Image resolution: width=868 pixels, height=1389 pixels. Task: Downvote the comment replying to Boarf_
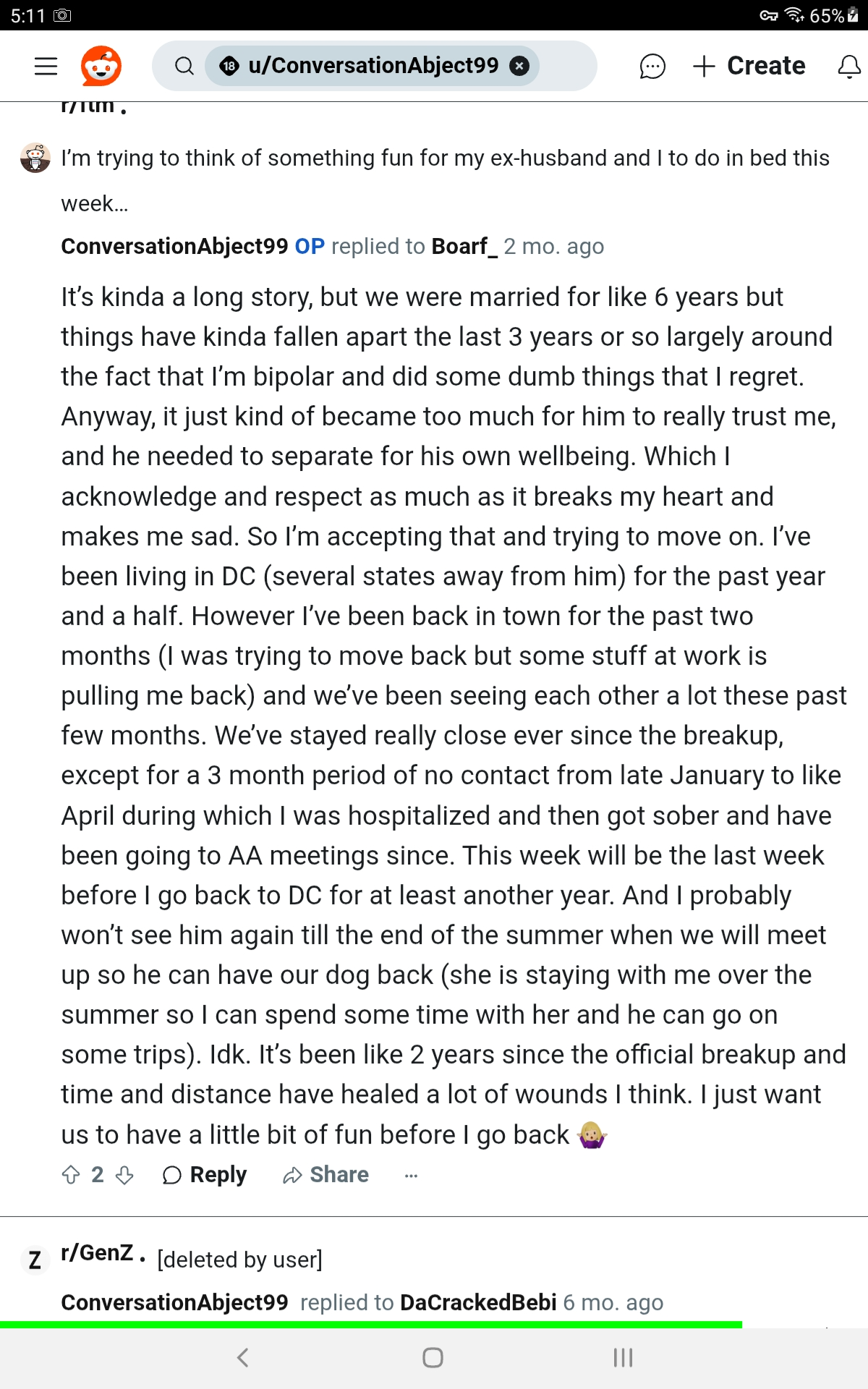[124, 1175]
